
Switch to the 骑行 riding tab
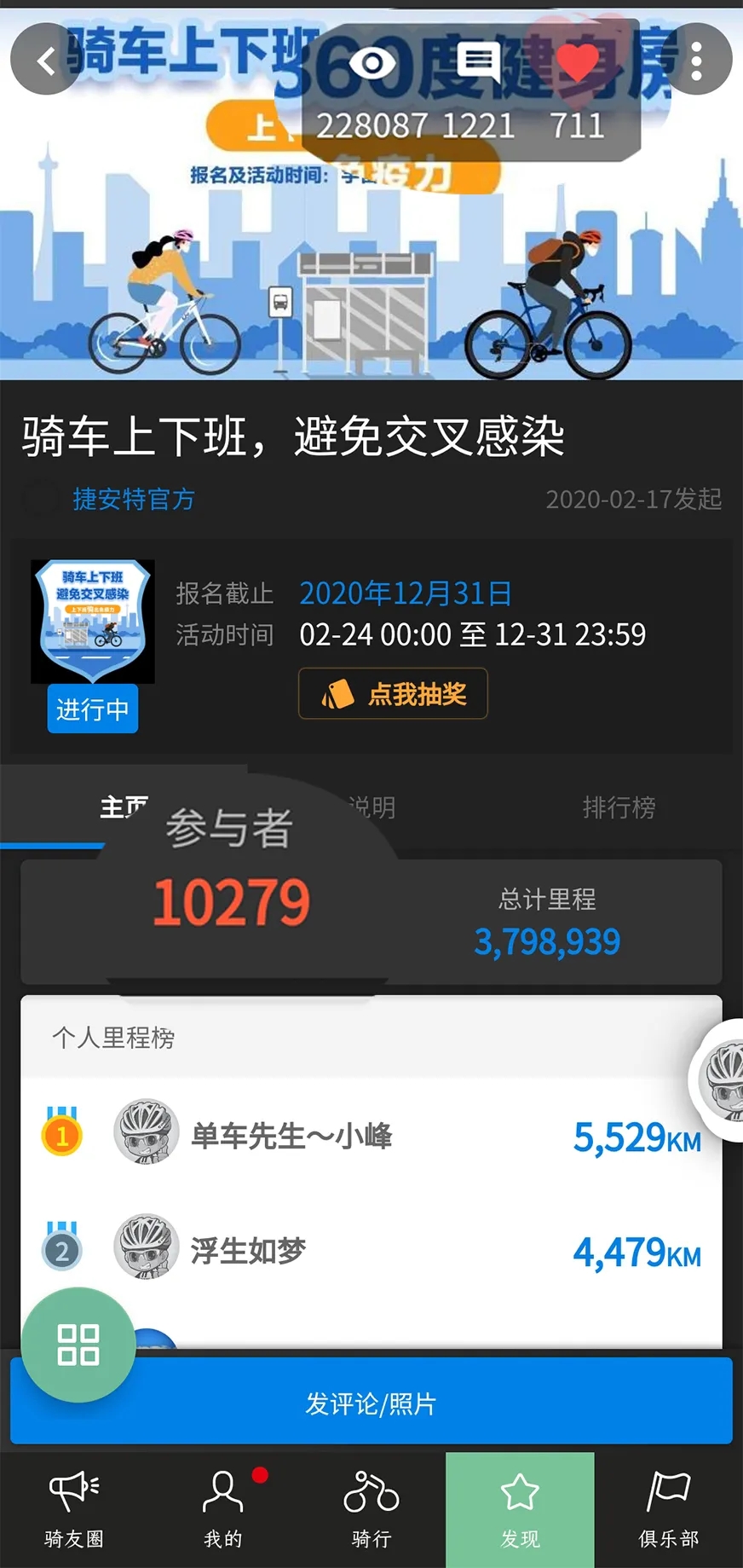coord(371,1509)
